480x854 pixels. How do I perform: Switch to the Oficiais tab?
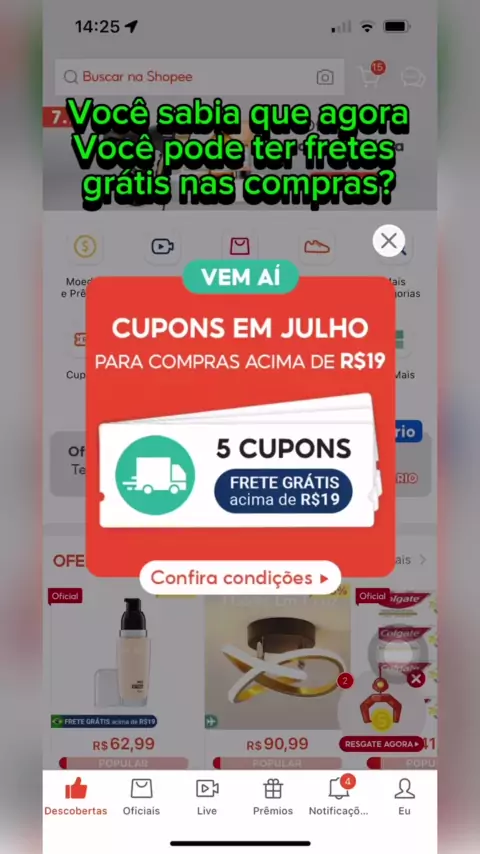141,796
